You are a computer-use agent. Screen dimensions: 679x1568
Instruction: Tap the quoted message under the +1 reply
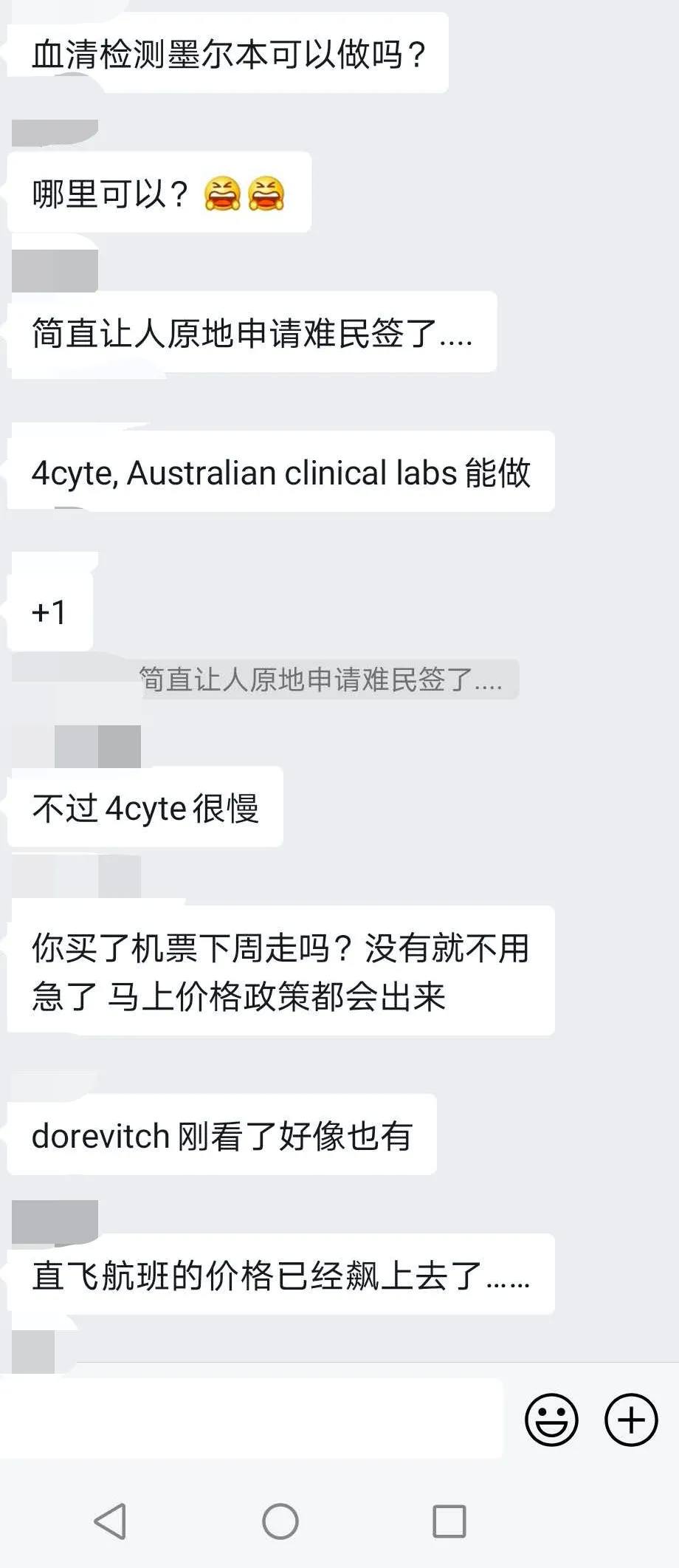pos(321,679)
